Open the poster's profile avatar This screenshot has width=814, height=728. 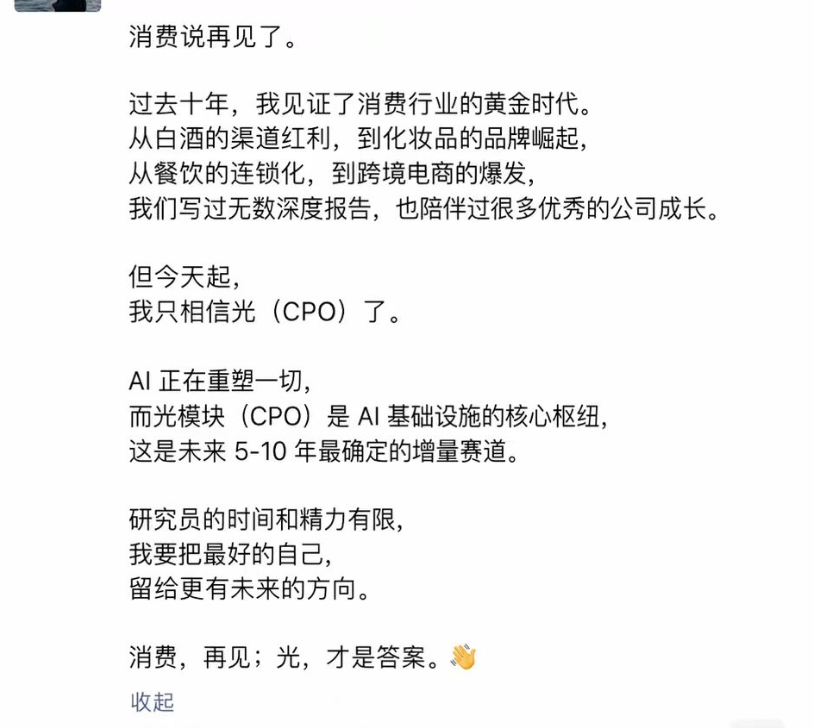[58, 6]
